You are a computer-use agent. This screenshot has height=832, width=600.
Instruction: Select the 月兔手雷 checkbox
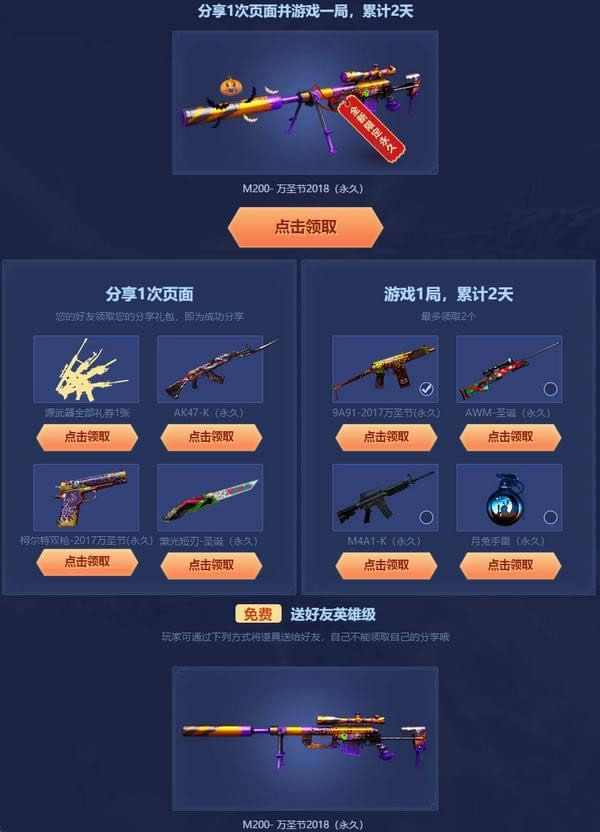(550, 517)
